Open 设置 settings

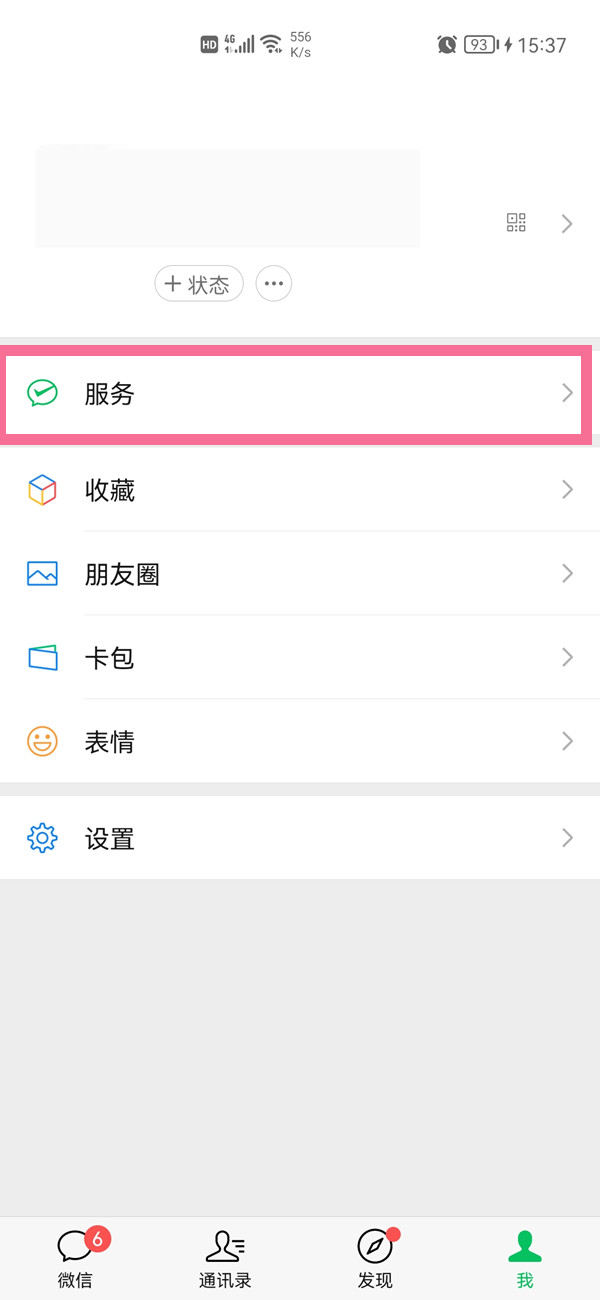tap(300, 838)
